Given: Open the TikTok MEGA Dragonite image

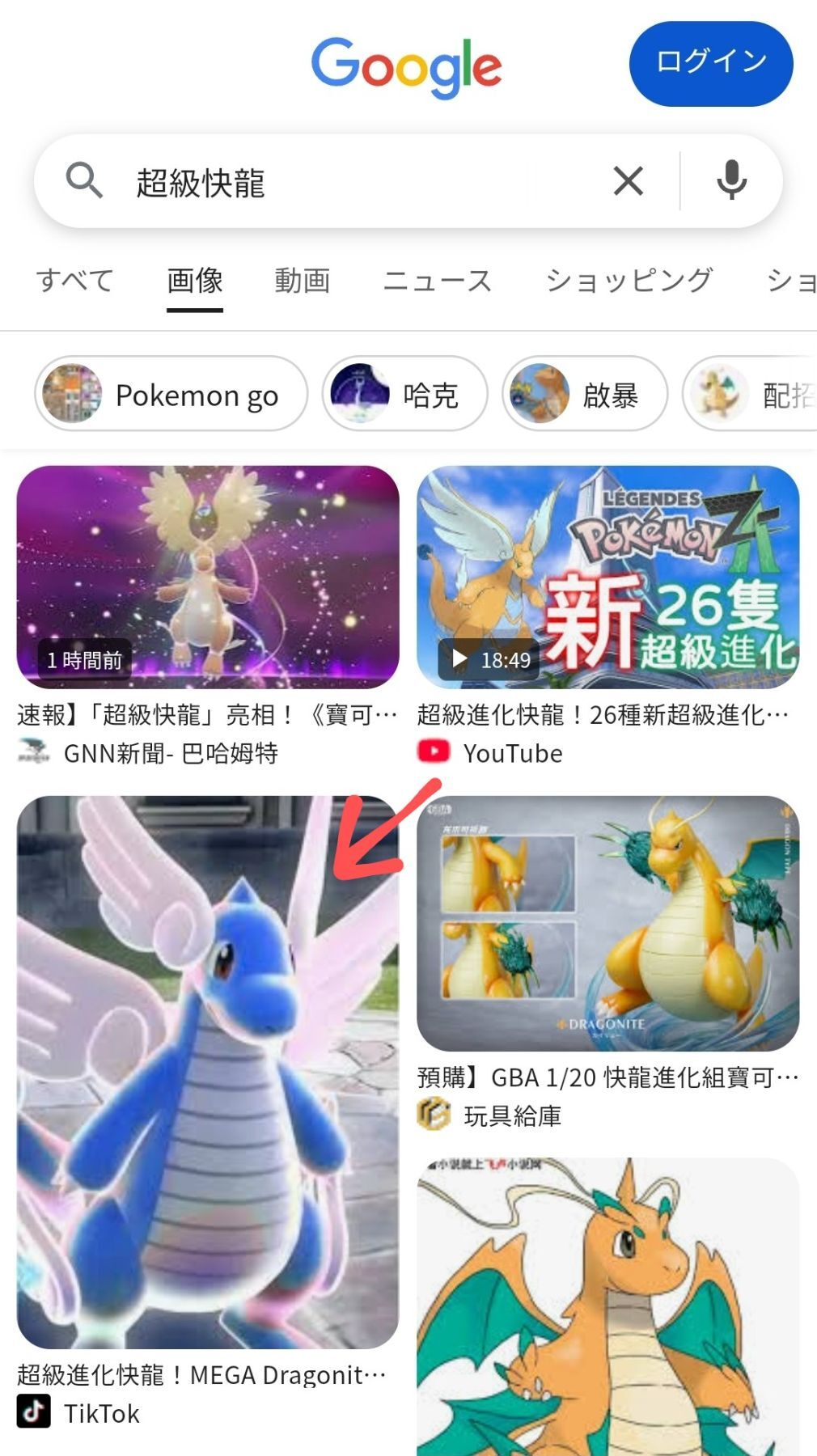Looking at the screenshot, I should (x=208, y=1072).
